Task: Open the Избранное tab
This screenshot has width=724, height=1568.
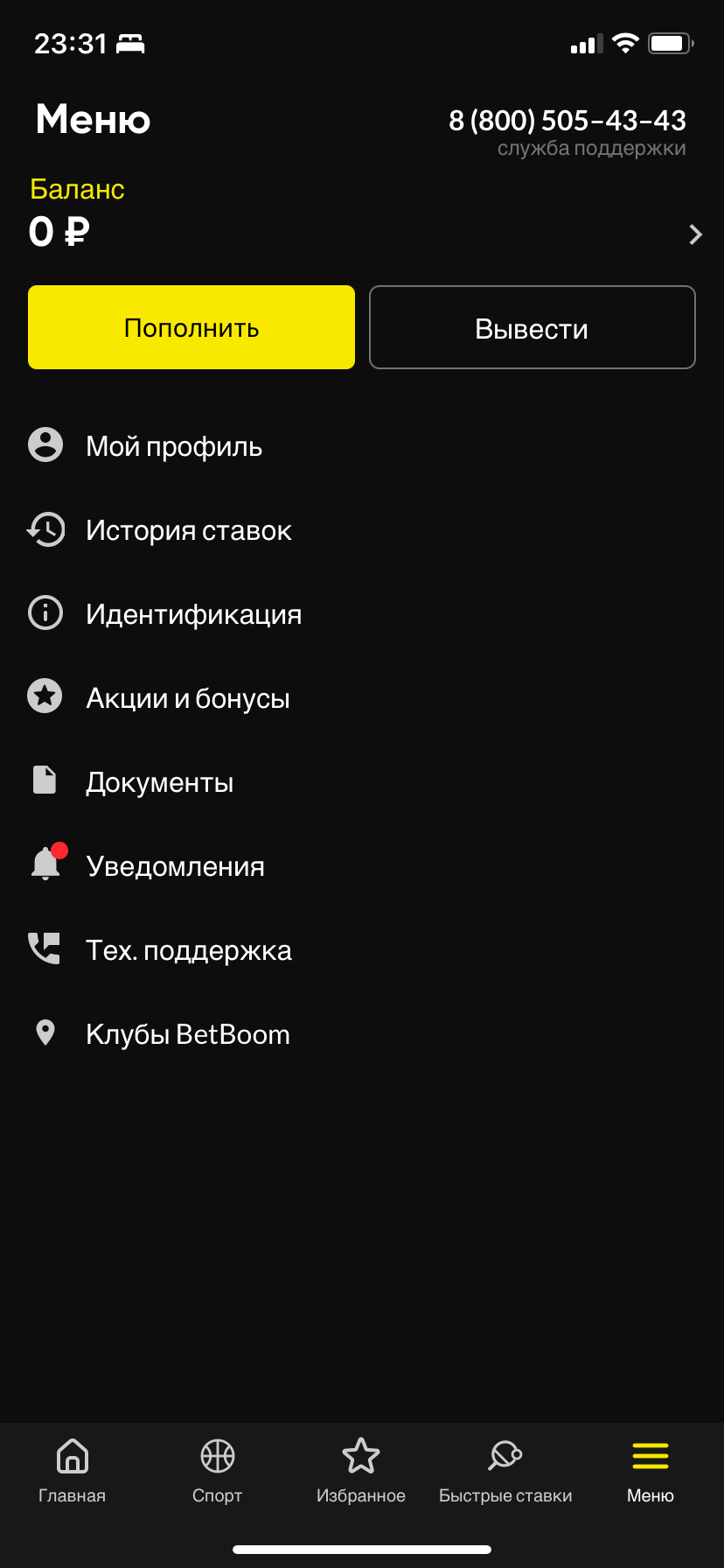Action: [x=361, y=1471]
